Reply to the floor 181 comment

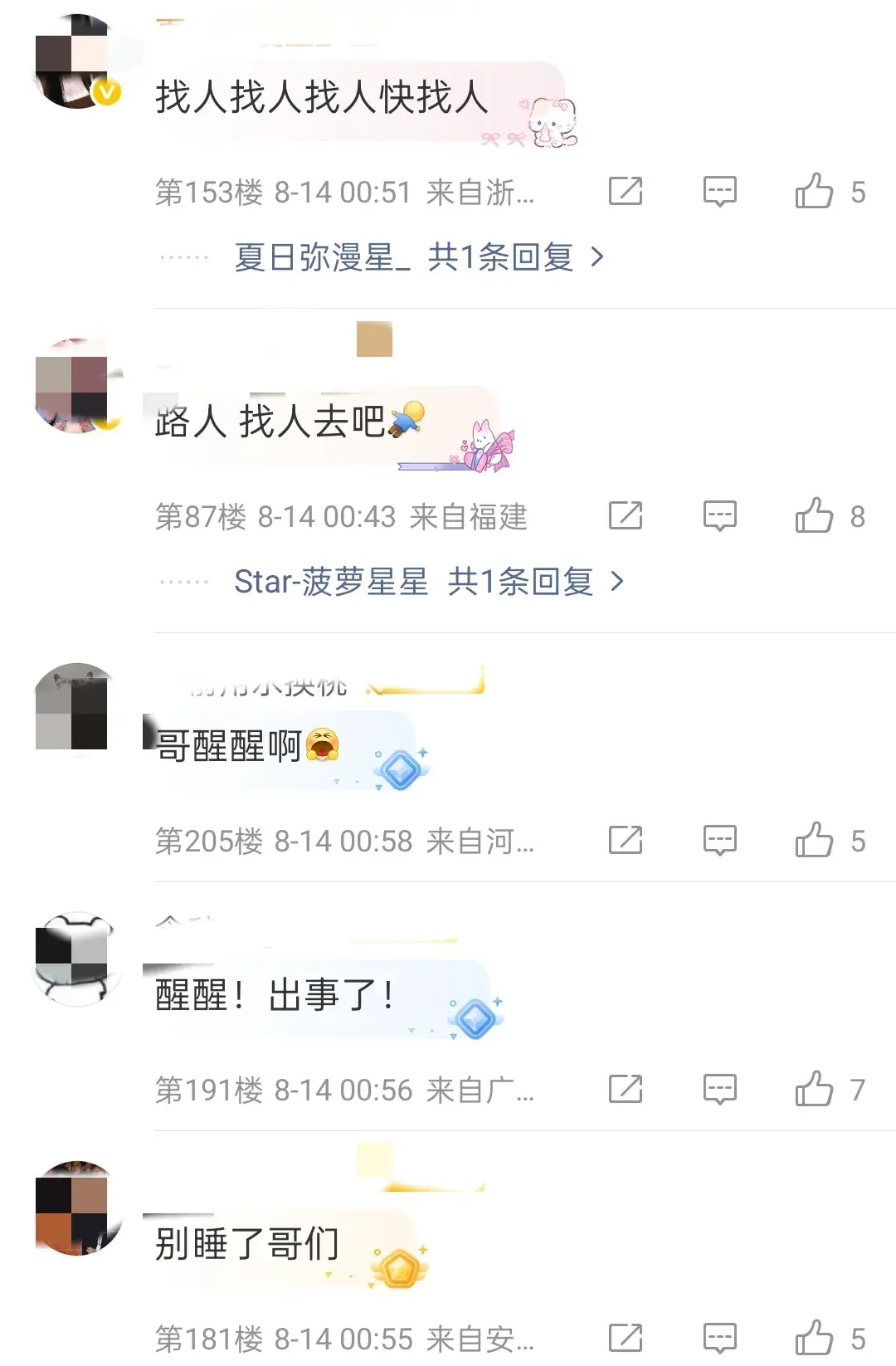pyautogui.click(x=719, y=1338)
